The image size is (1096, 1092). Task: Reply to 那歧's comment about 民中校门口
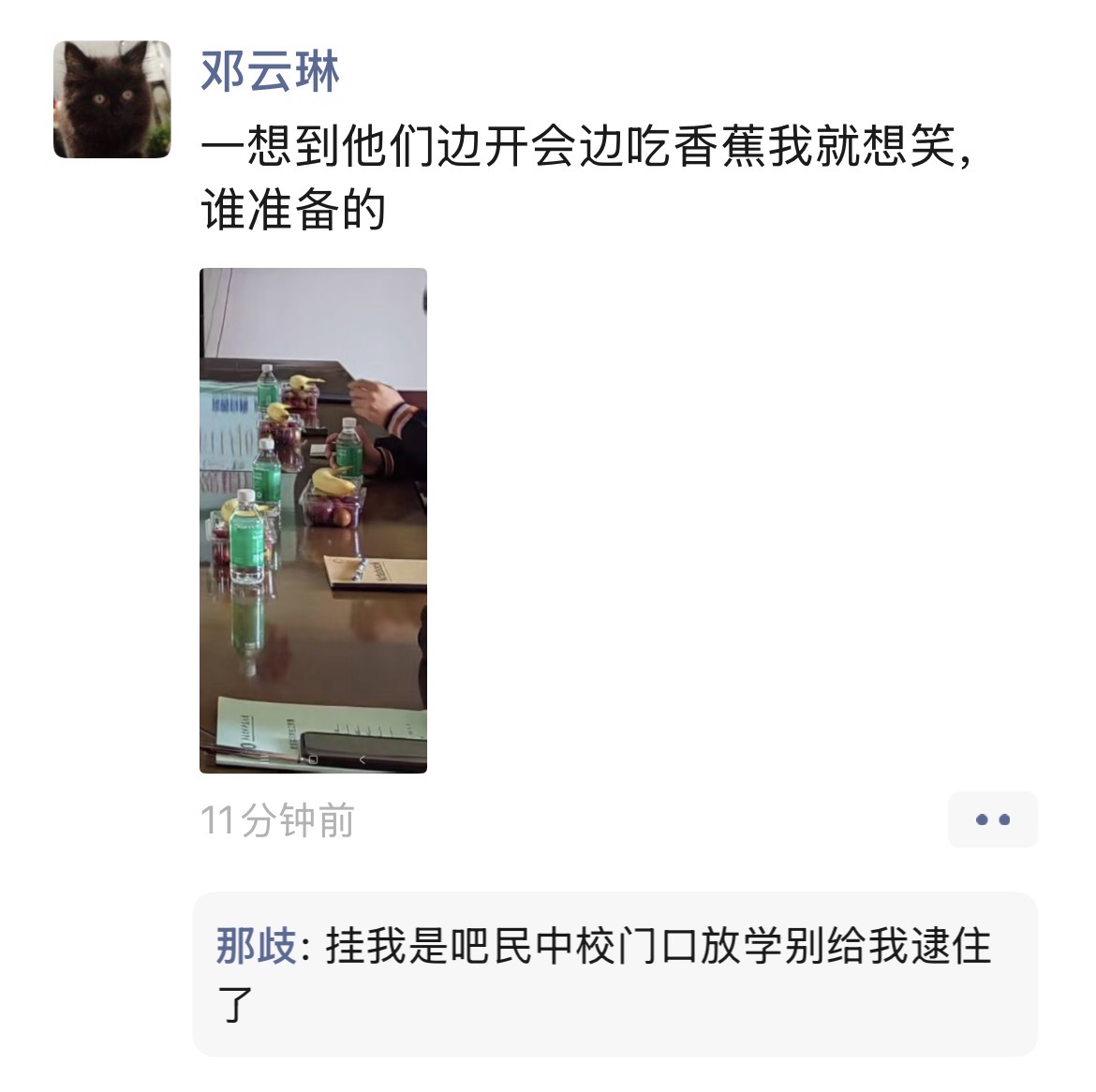pos(656,948)
